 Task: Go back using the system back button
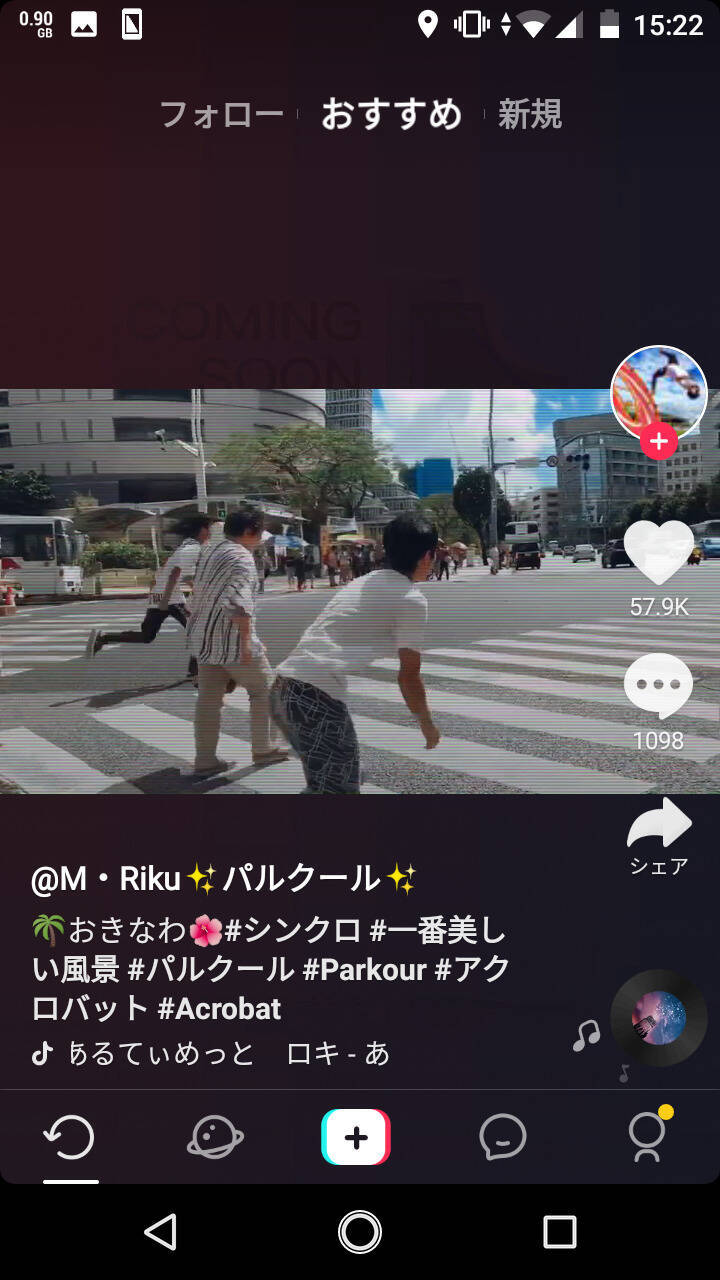point(160,1232)
